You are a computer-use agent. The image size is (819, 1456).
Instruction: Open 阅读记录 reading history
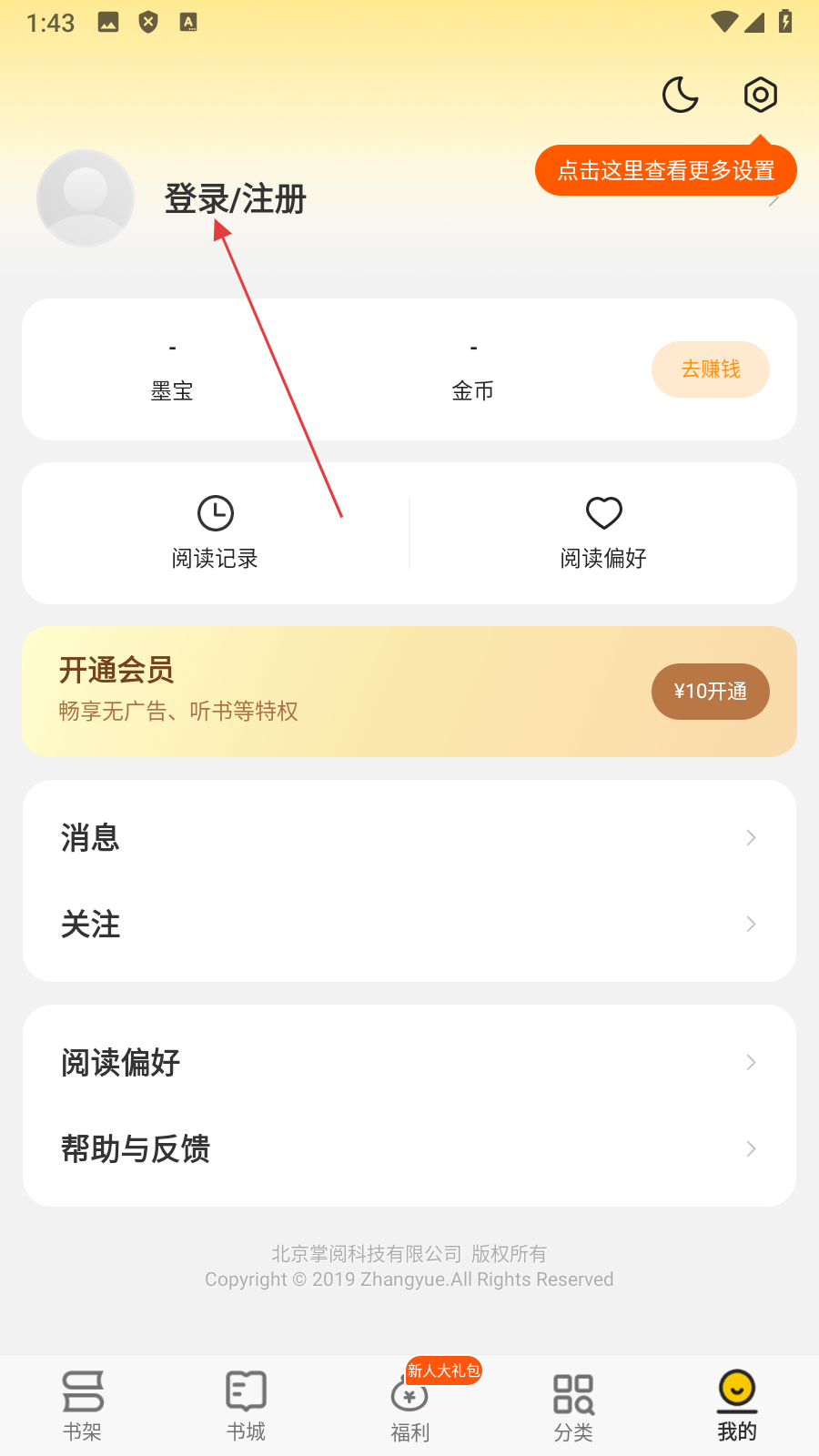(216, 533)
